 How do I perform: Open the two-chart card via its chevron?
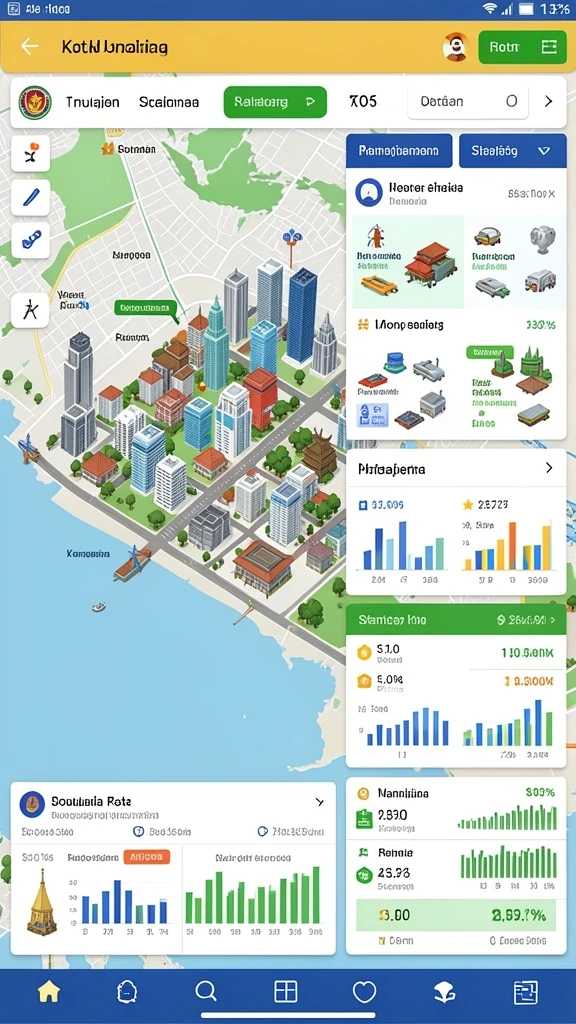point(549,468)
